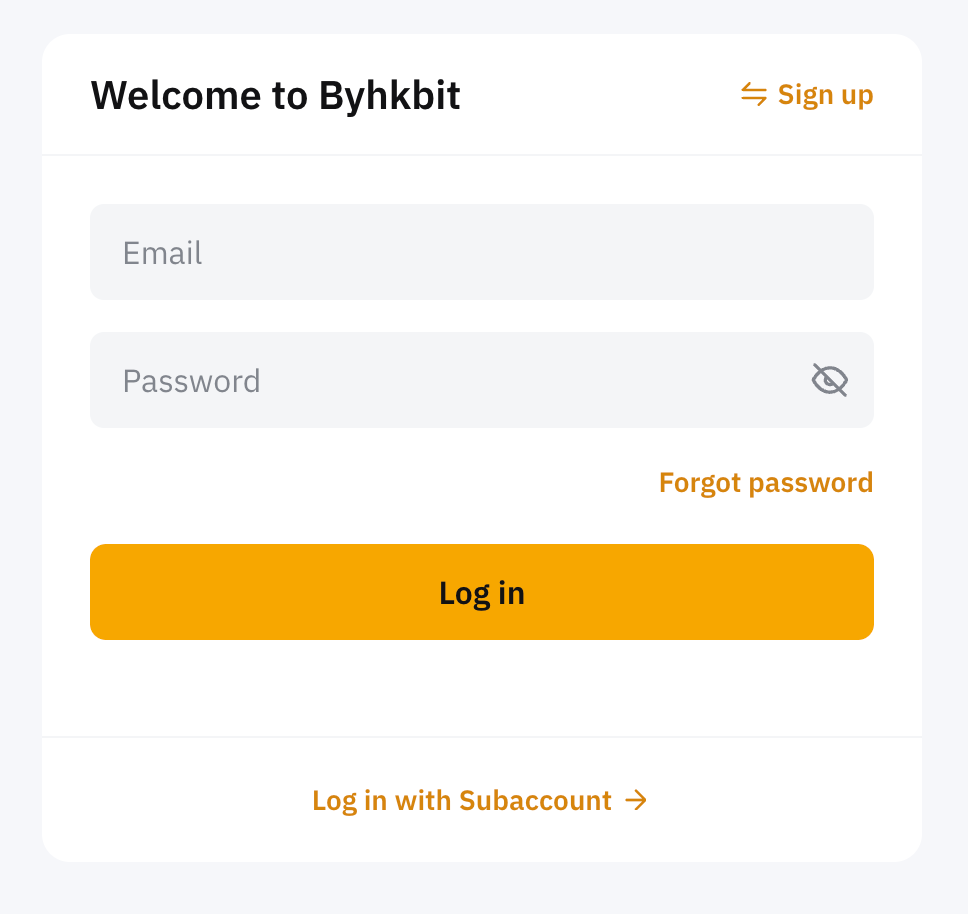Tap the yellow Log in button
968x914 pixels.
point(481,592)
